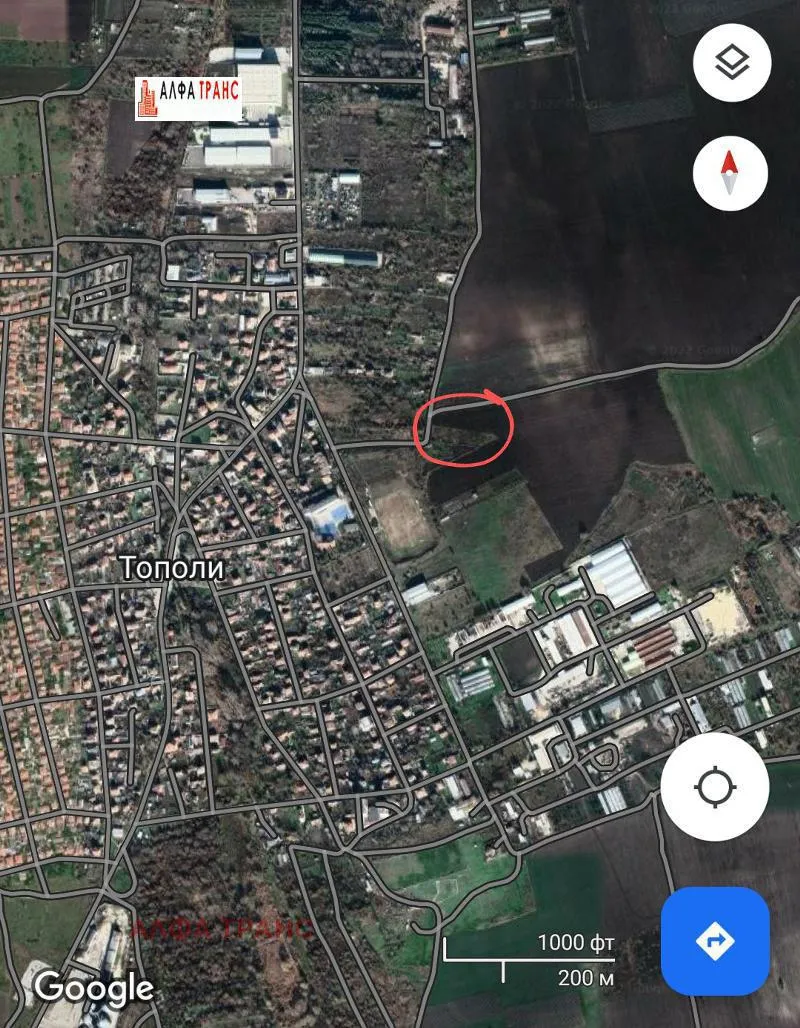Image resolution: width=800 pixels, height=1028 pixels.
Task: Open the map layers selector
Action: click(x=731, y=64)
